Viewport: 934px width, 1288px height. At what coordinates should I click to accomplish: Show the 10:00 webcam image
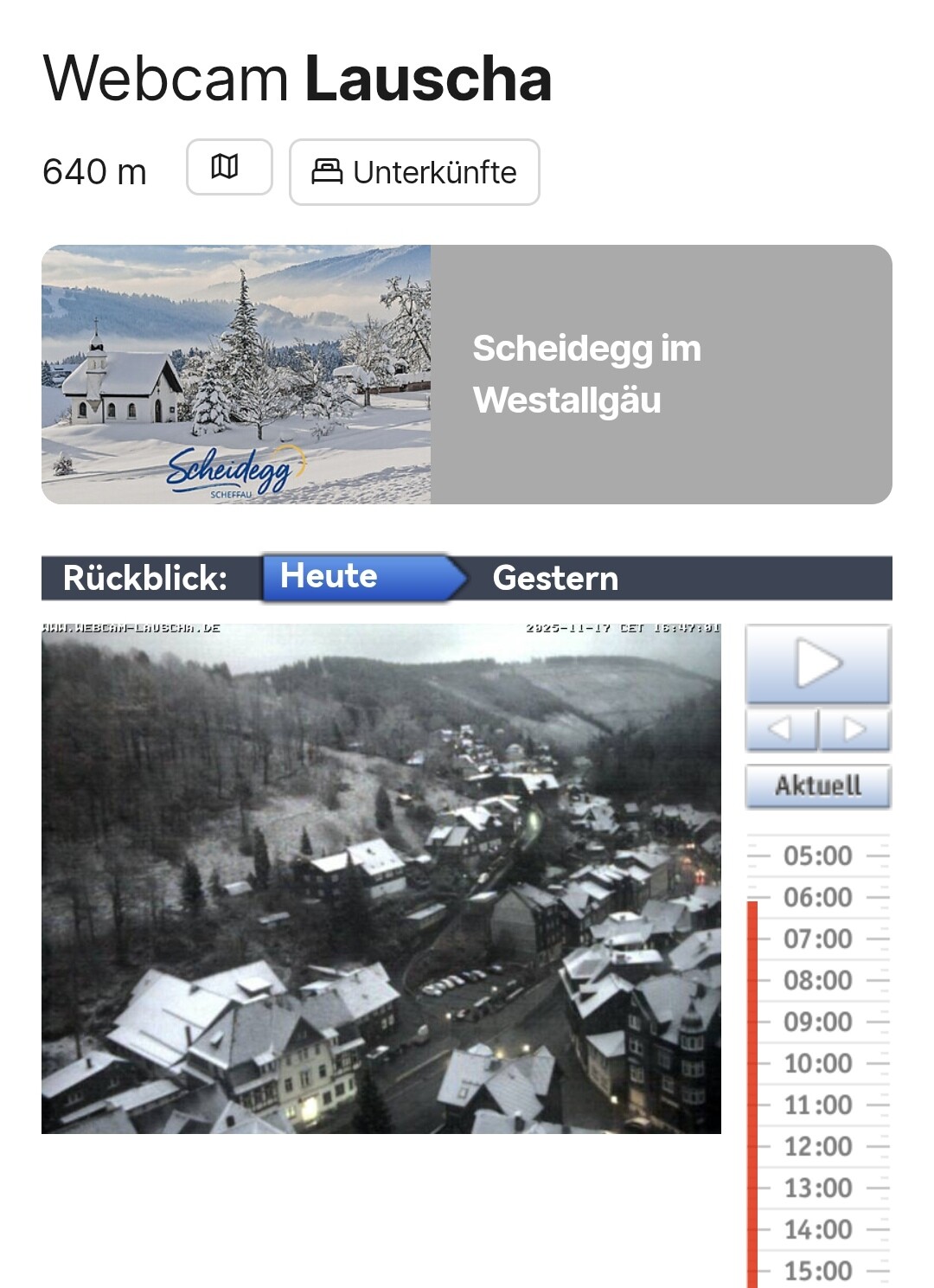[x=818, y=1063]
